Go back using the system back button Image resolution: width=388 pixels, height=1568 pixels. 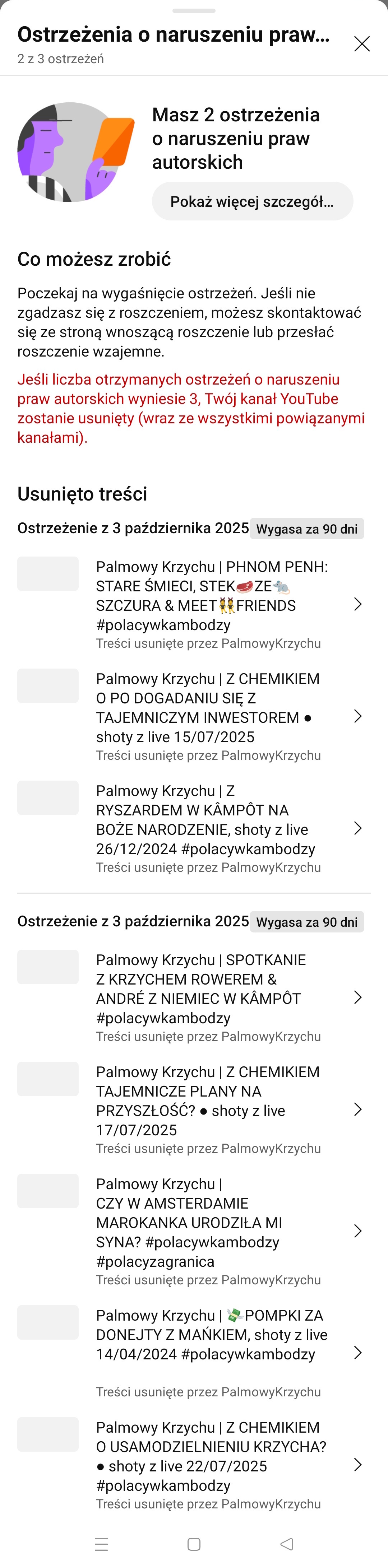pyautogui.click(x=287, y=1544)
